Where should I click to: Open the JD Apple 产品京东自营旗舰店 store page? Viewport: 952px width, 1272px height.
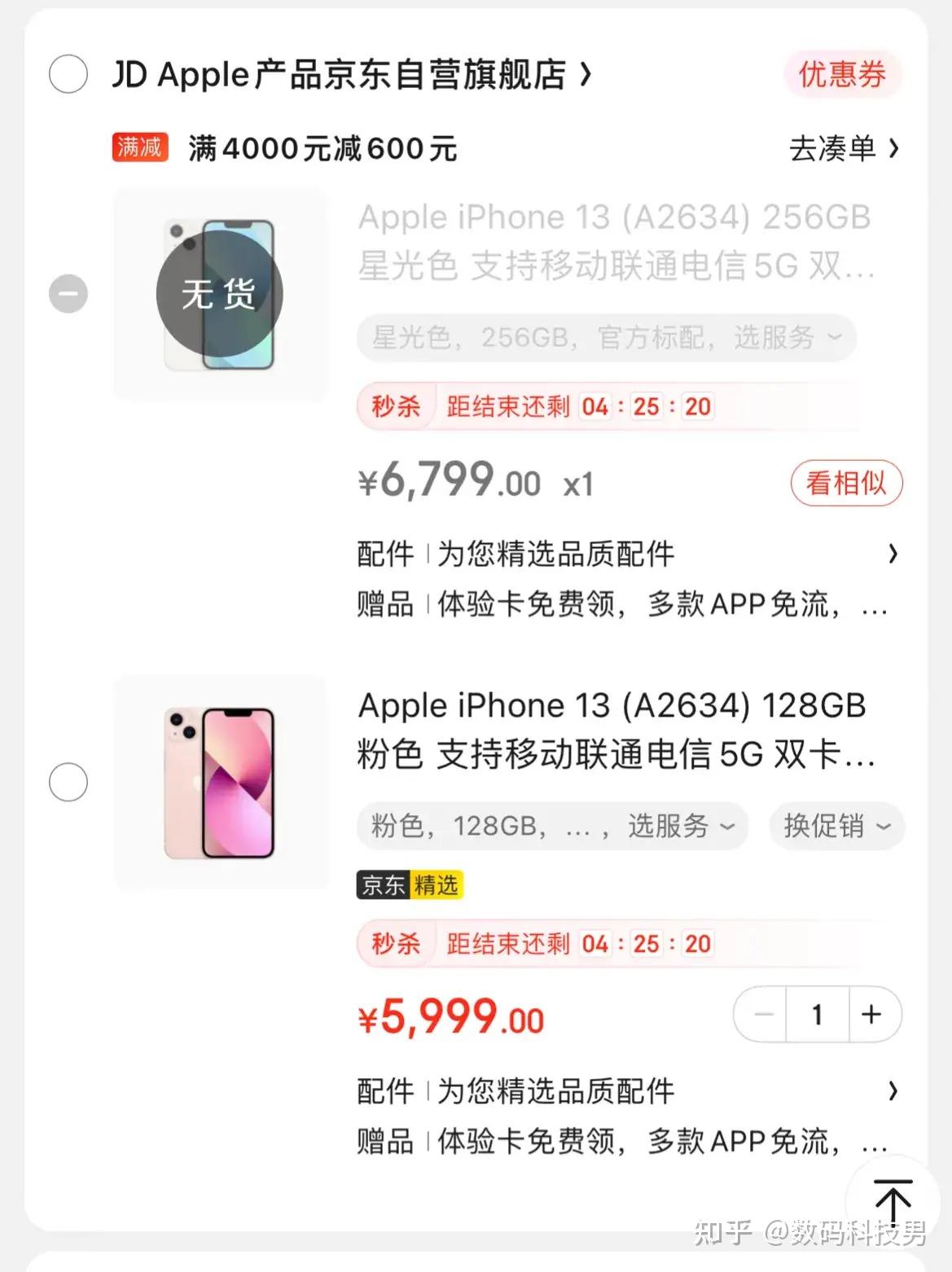click(350, 74)
